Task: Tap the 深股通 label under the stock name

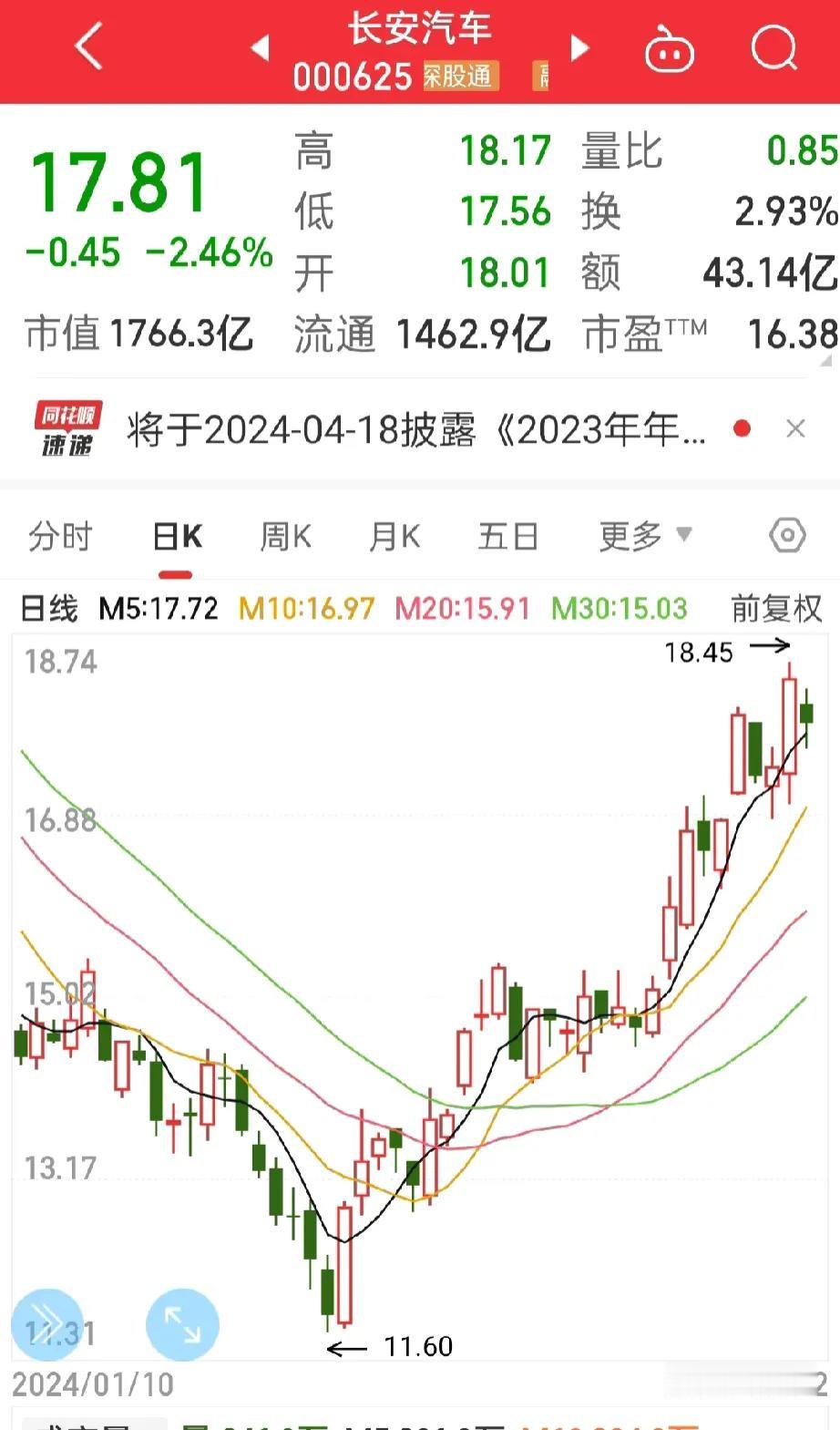Action: (x=458, y=78)
